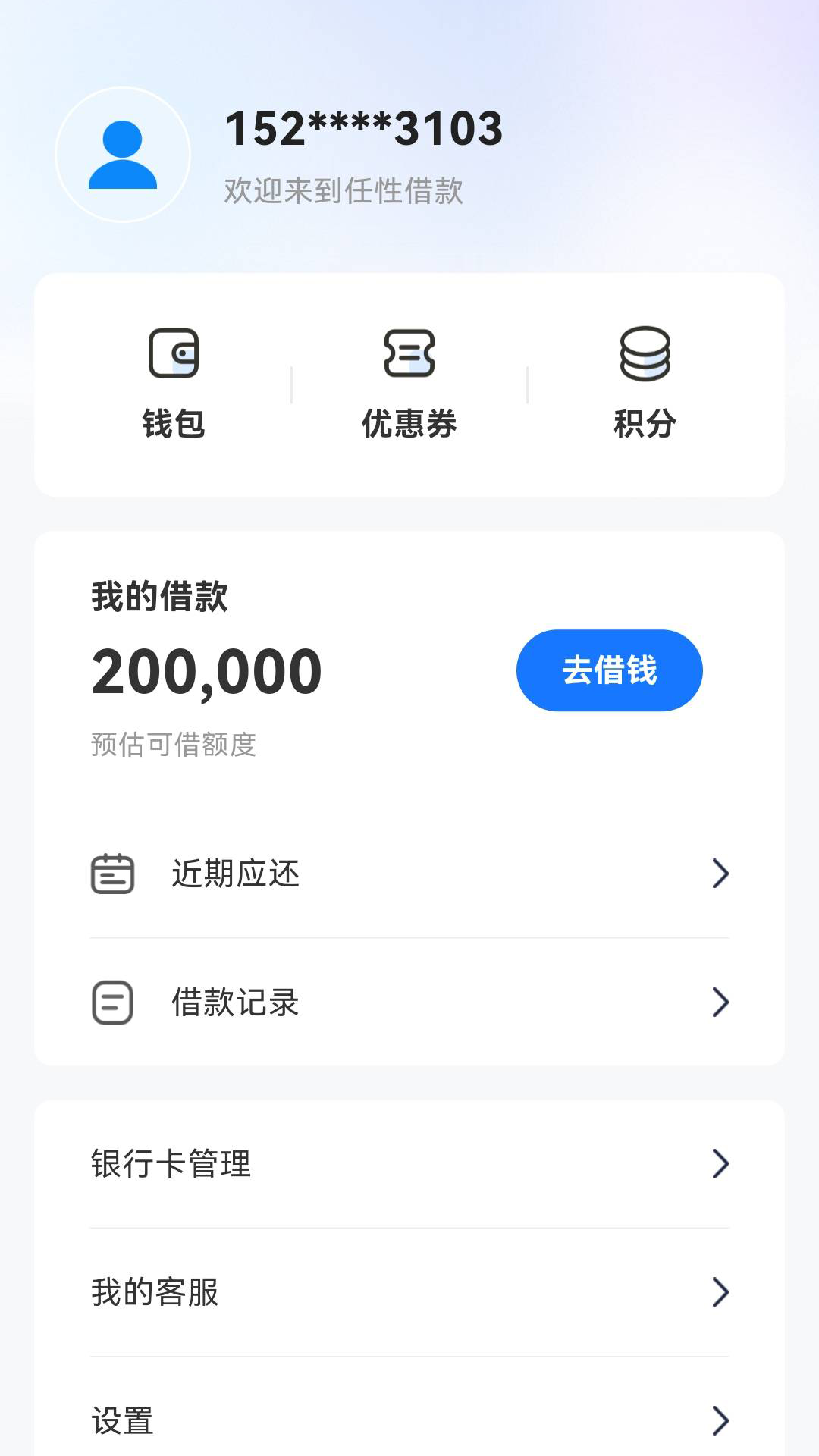Expand the 借款记录 row chevron
This screenshot has width=819, height=1456.
(719, 1003)
